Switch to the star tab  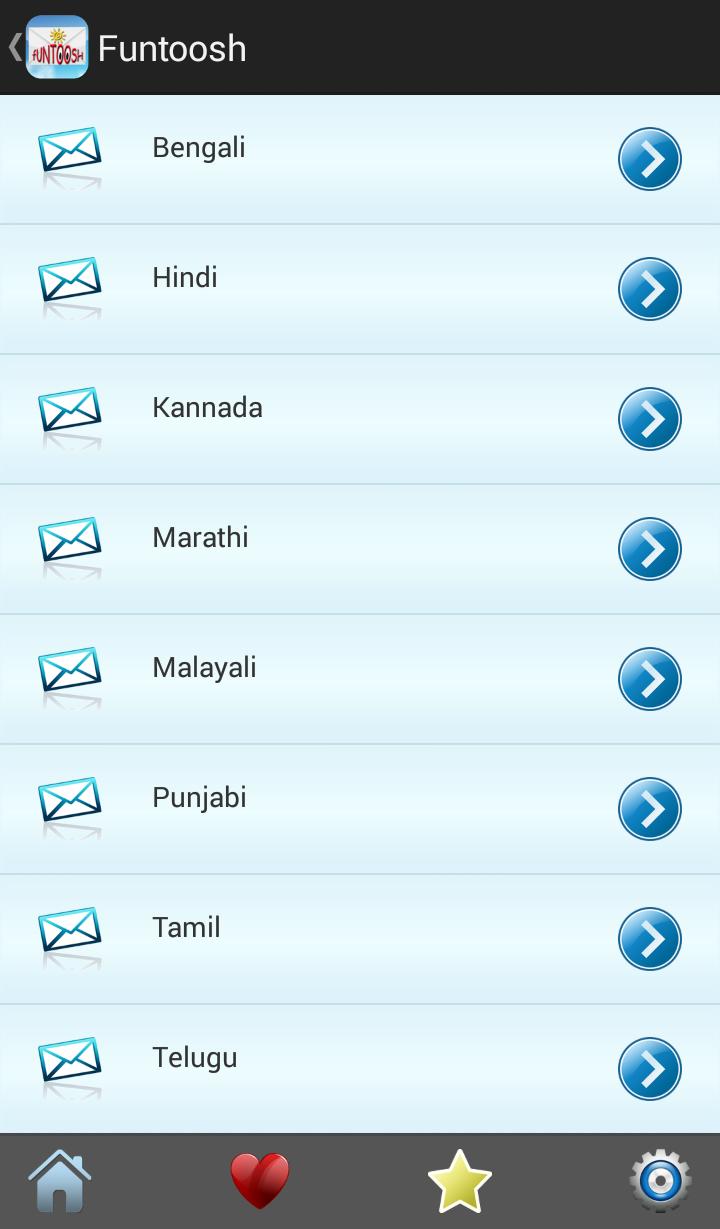point(460,1181)
